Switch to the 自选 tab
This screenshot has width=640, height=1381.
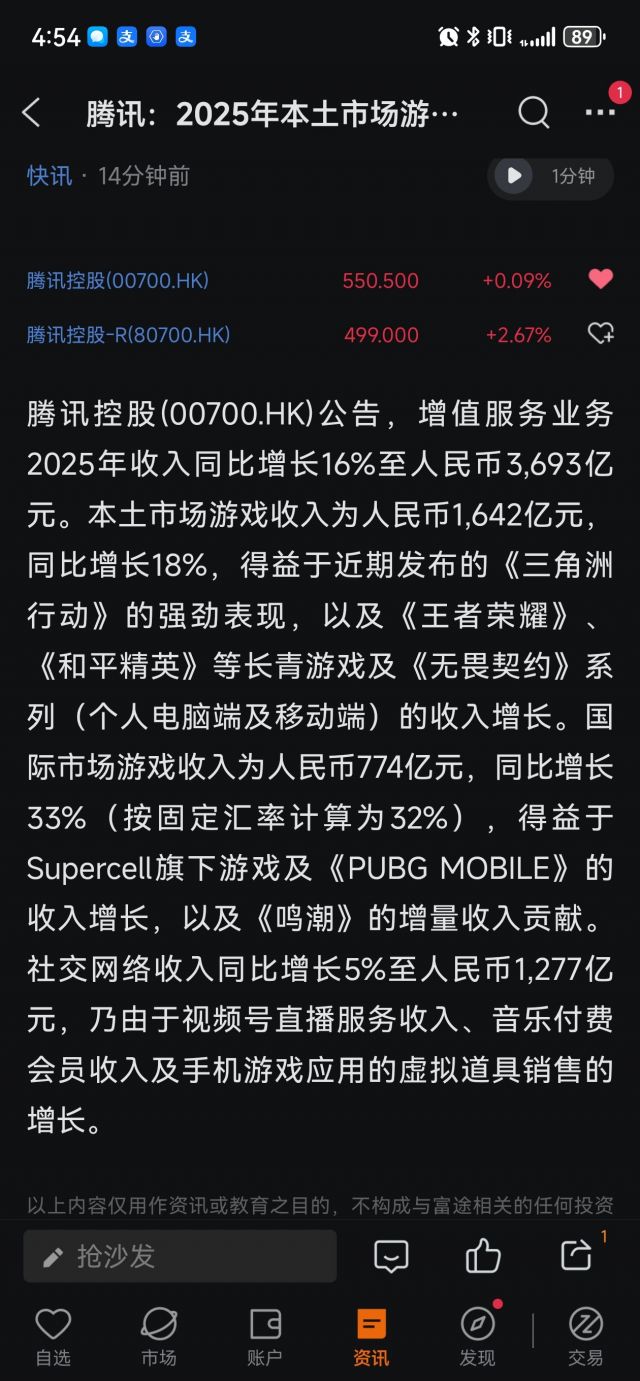coord(53,1337)
